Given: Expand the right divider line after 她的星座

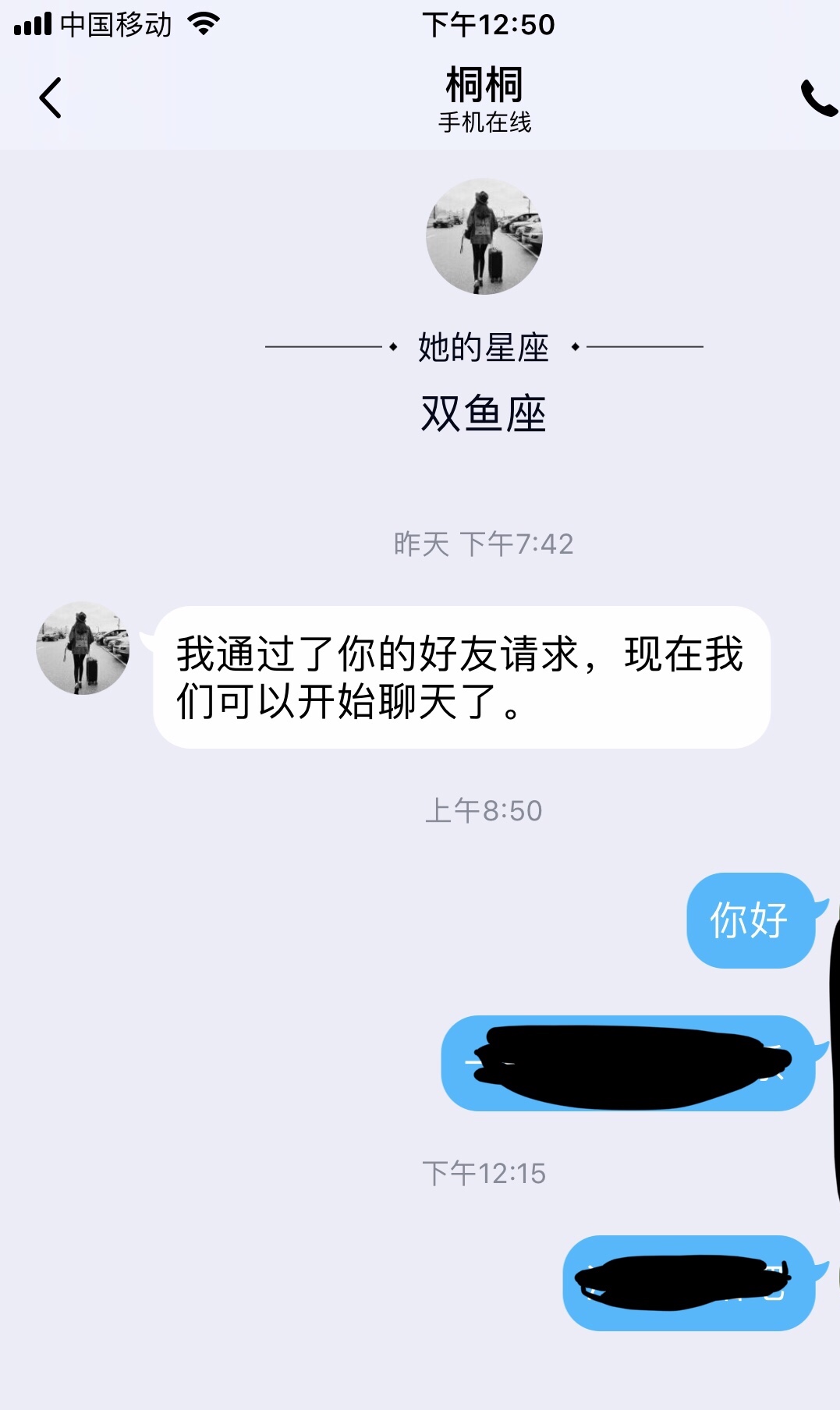Looking at the screenshot, I should click(x=647, y=347).
